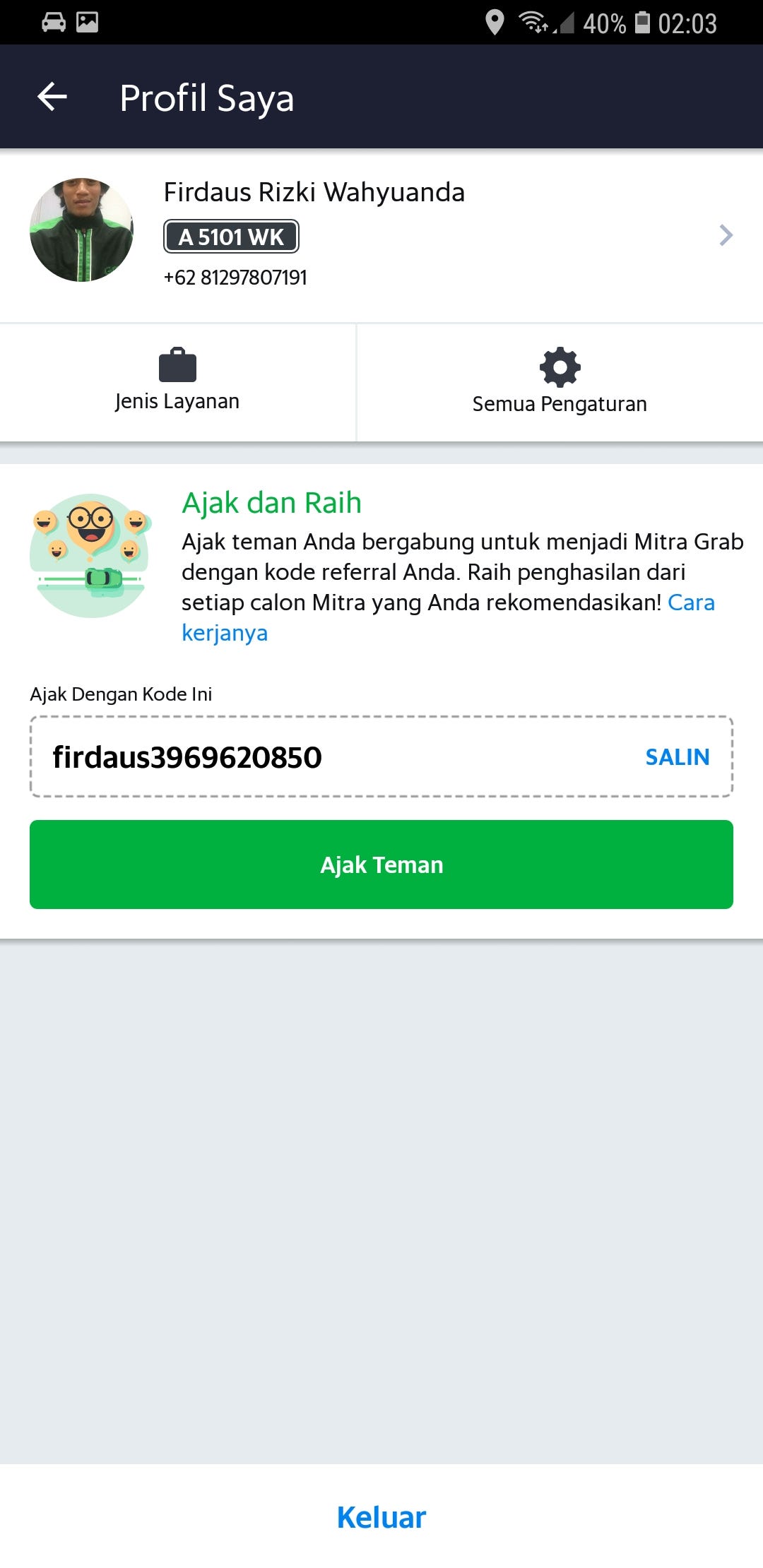Log out with Keluar
Image resolution: width=763 pixels, height=1568 pixels.
pyautogui.click(x=381, y=1517)
